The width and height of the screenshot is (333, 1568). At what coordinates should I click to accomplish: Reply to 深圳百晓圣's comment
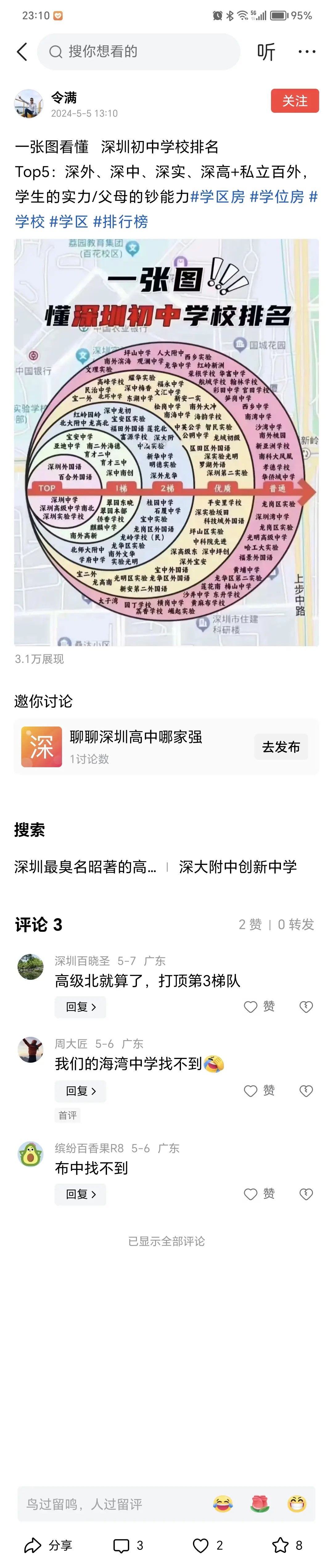point(80,1008)
